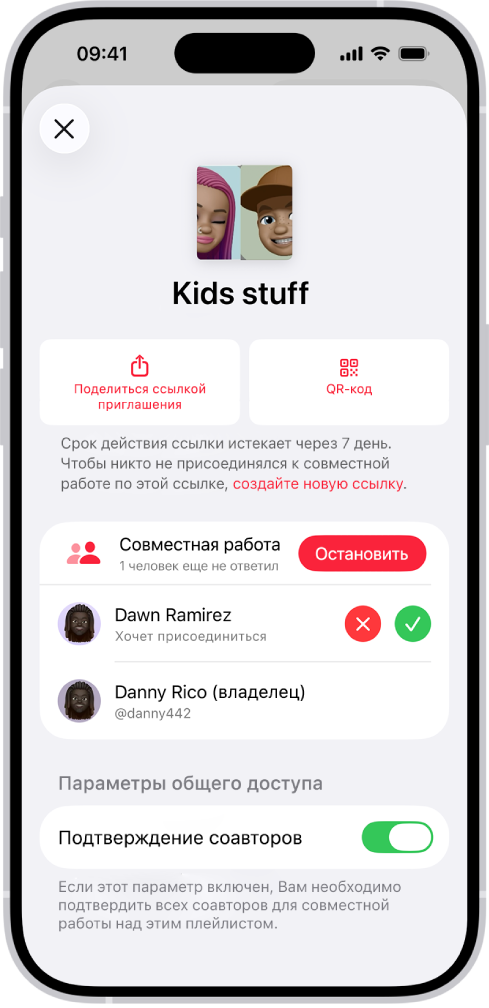The width and height of the screenshot is (489, 1008).
Task: Open the QR-код option
Action: click(349, 382)
